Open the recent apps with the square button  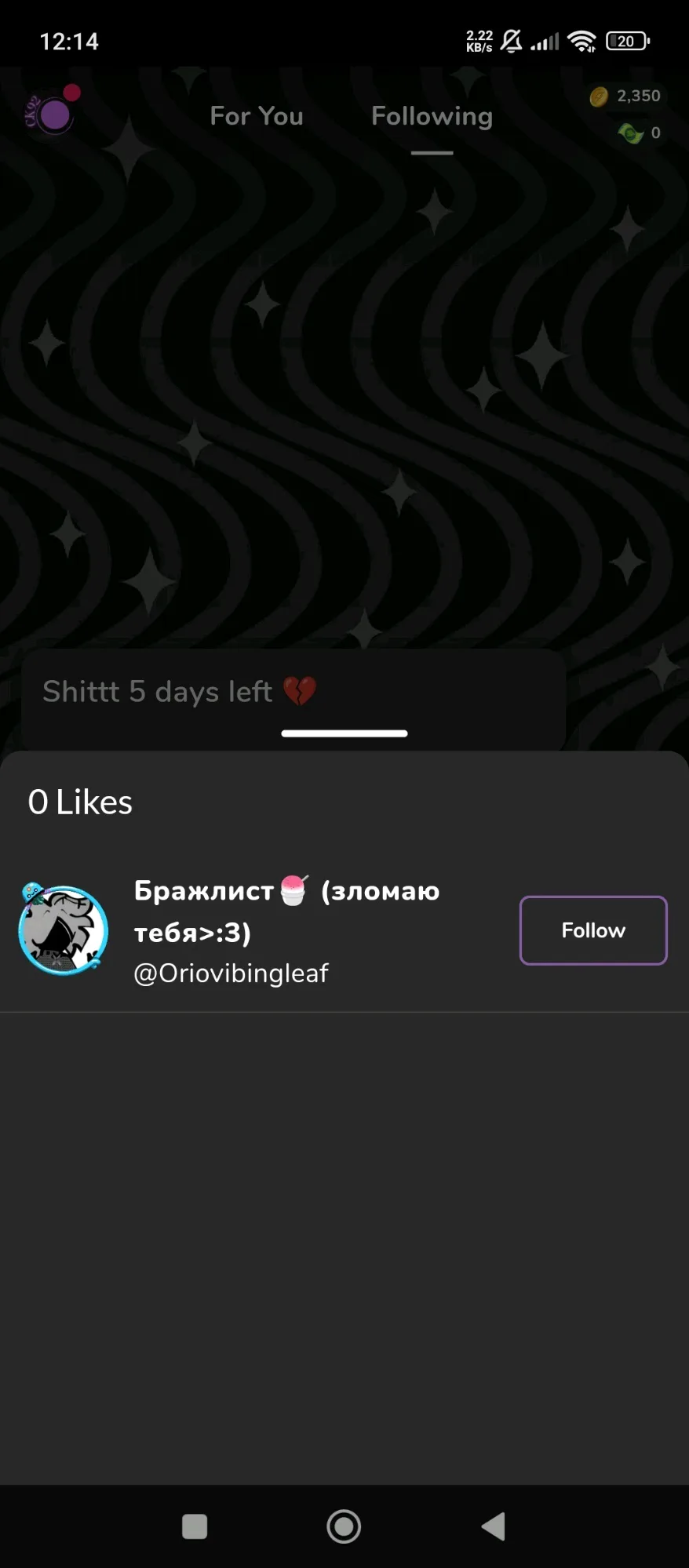click(x=195, y=1526)
